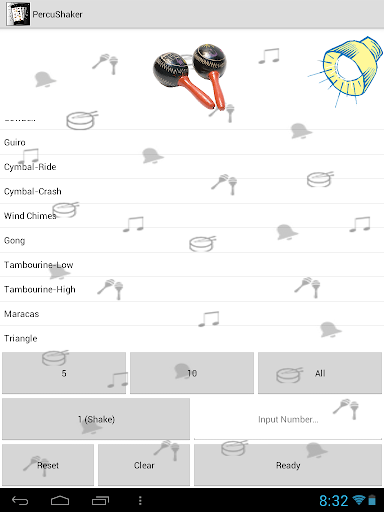Choose Gong from the list
This screenshot has height=512, width=384.
click(192, 240)
